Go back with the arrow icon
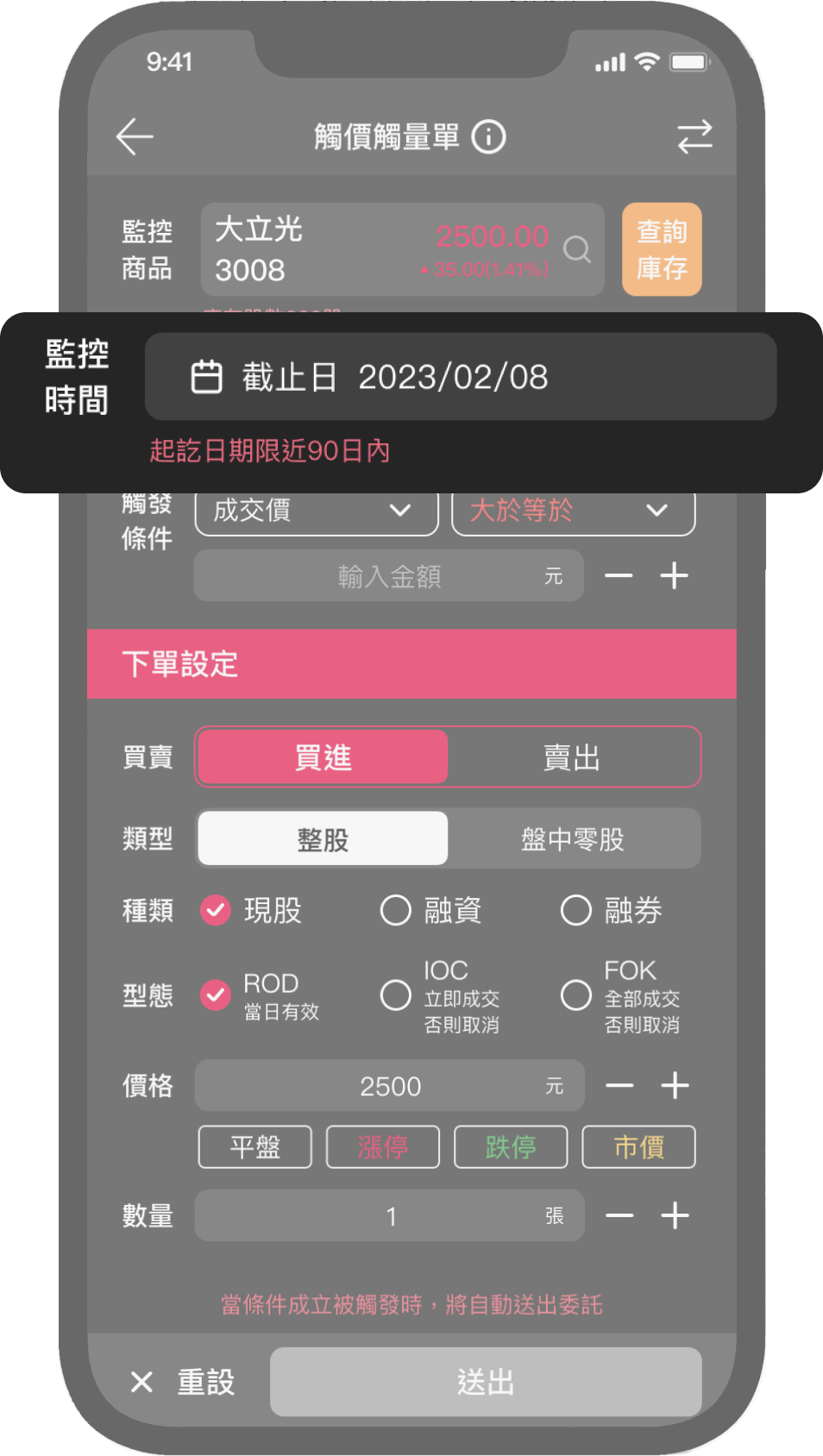Image resolution: width=823 pixels, height=1456 pixels. tap(135, 137)
